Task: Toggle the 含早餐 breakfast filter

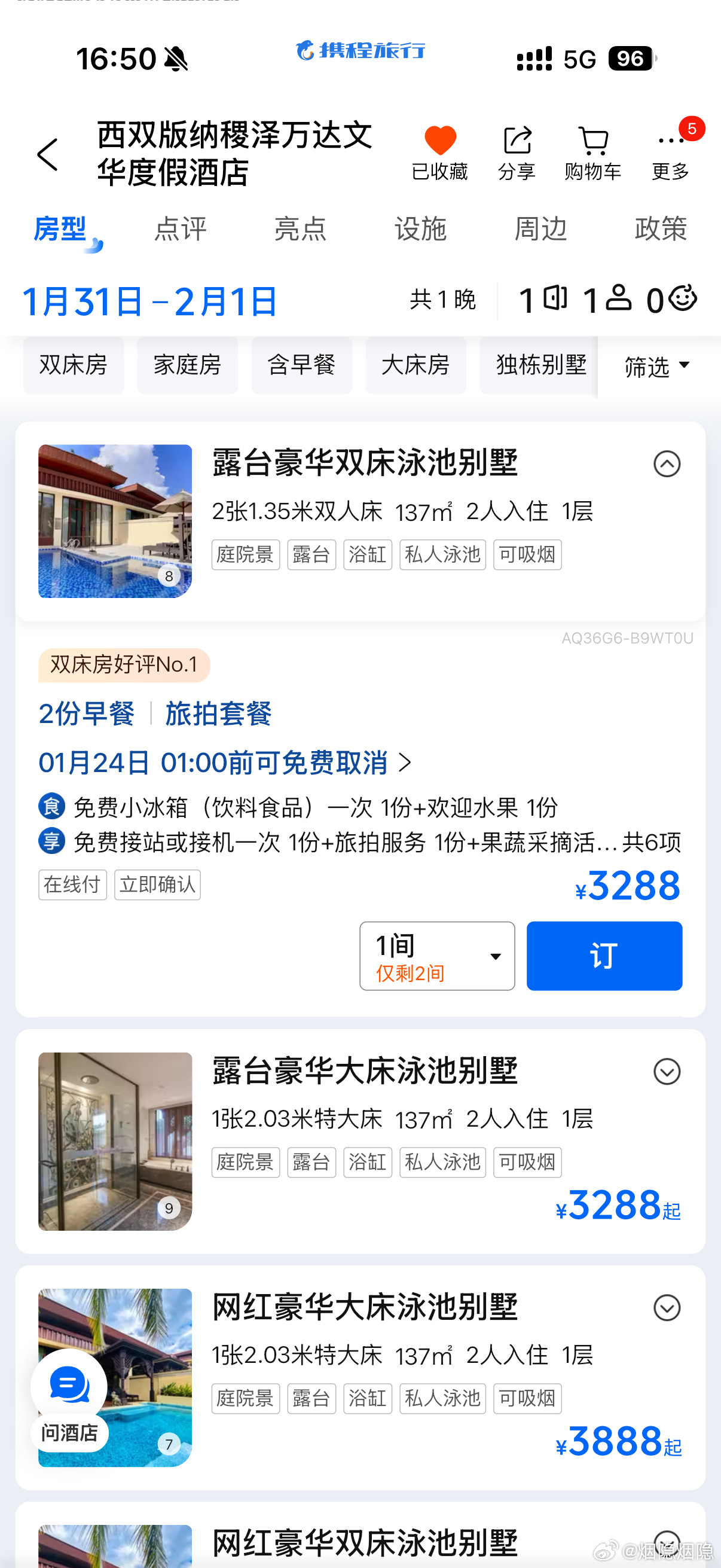Action: (x=301, y=365)
